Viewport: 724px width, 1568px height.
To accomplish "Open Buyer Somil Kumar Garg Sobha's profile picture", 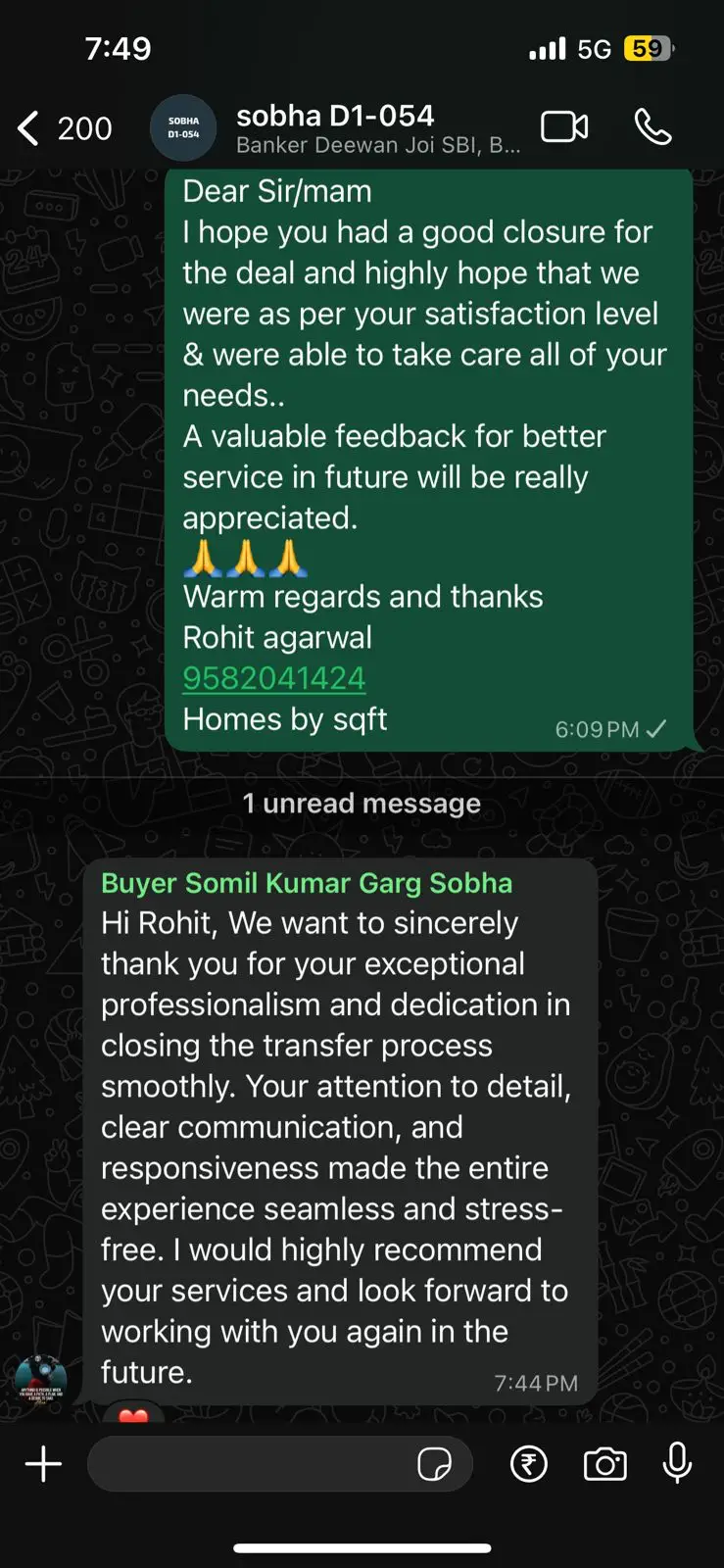I will (x=41, y=1381).
